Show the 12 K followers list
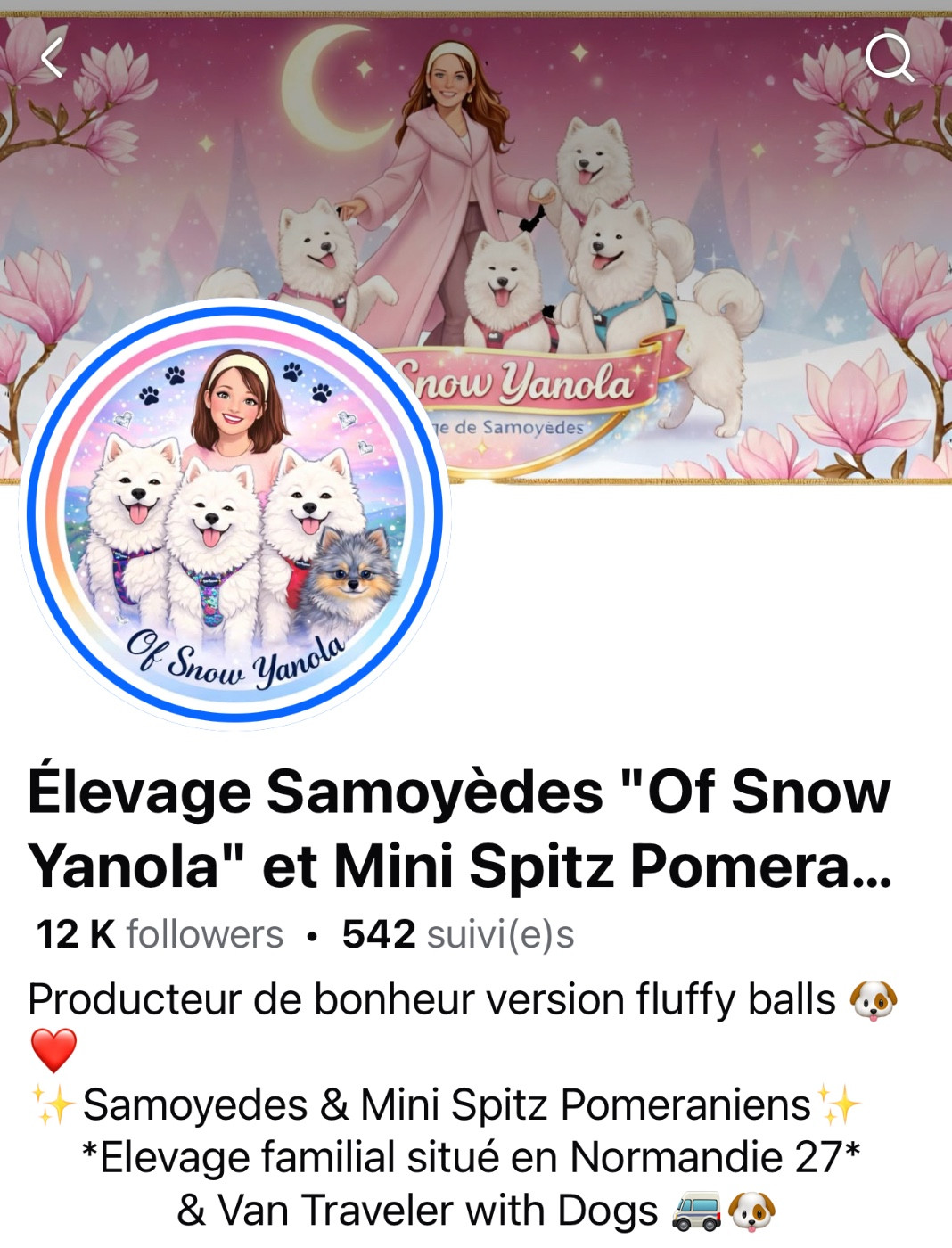 pyautogui.click(x=160, y=935)
